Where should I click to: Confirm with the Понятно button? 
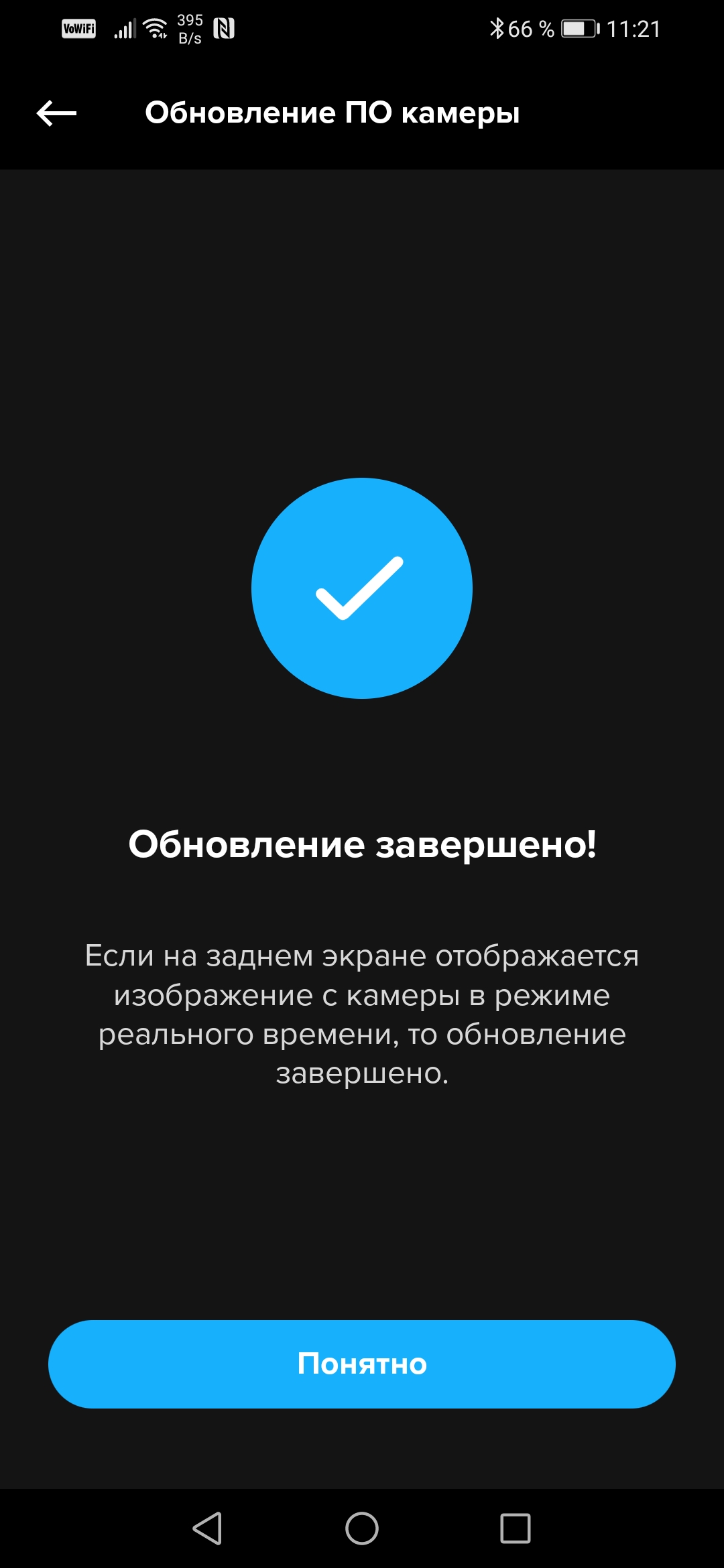click(362, 1364)
